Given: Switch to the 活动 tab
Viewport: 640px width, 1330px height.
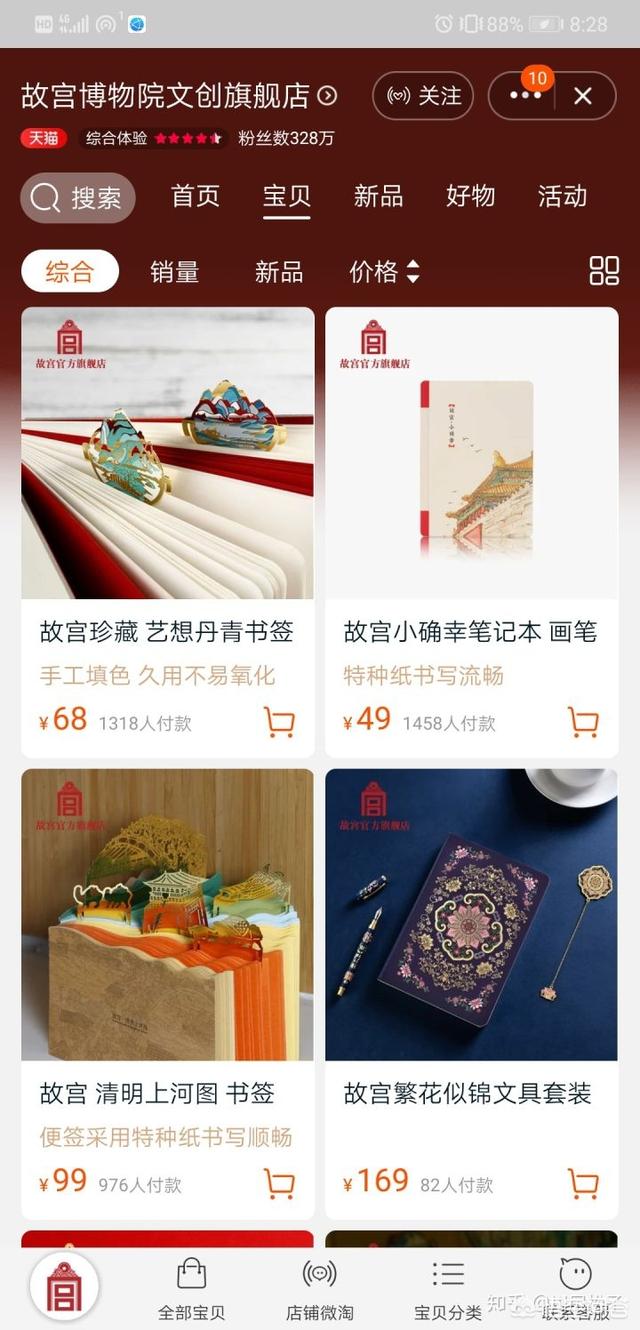Looking at the screenshot, I should pos(562,196).
